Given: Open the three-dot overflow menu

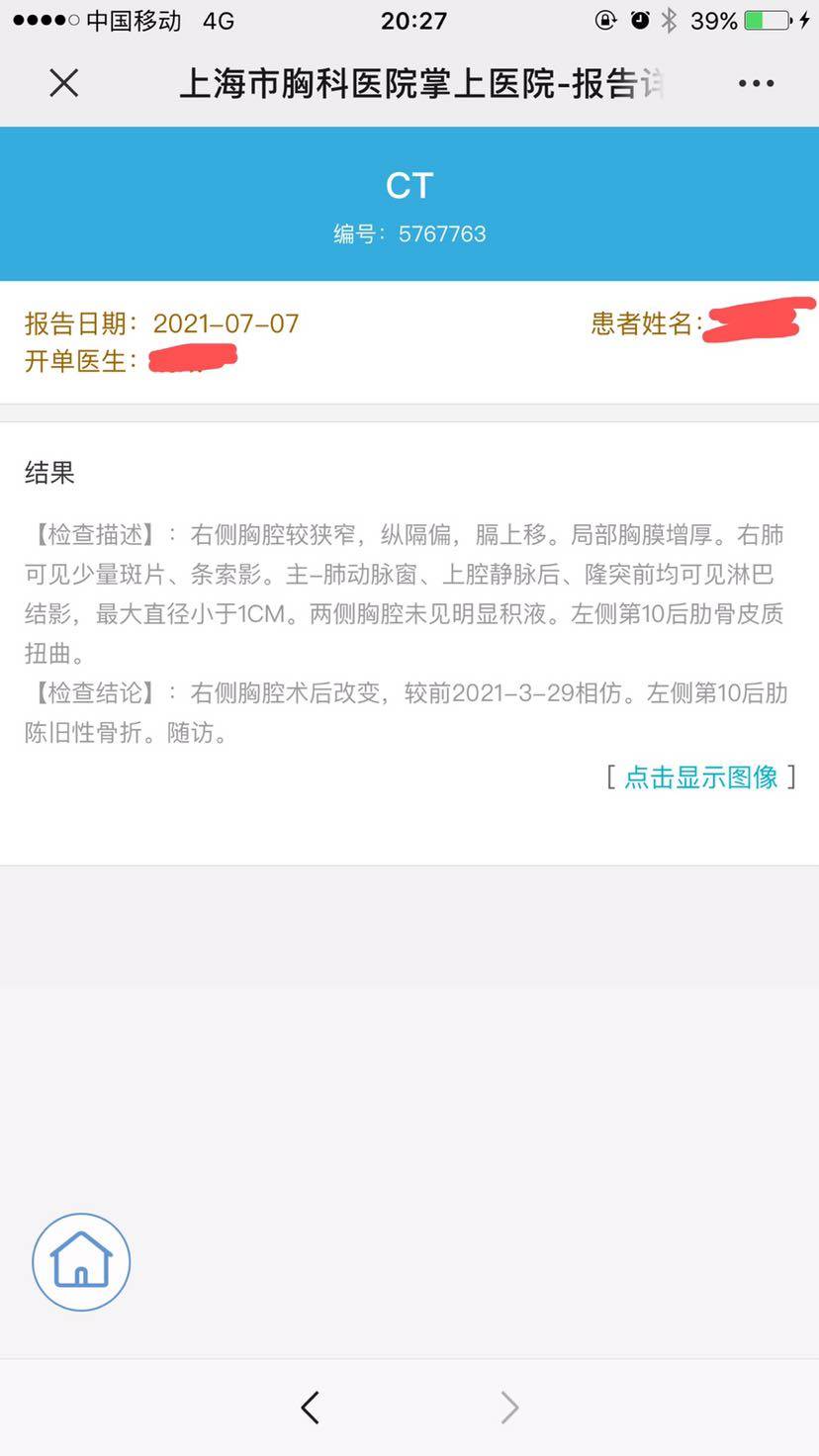Looking at the screenshot, I should pyautogui.click(x=756, y=84).
